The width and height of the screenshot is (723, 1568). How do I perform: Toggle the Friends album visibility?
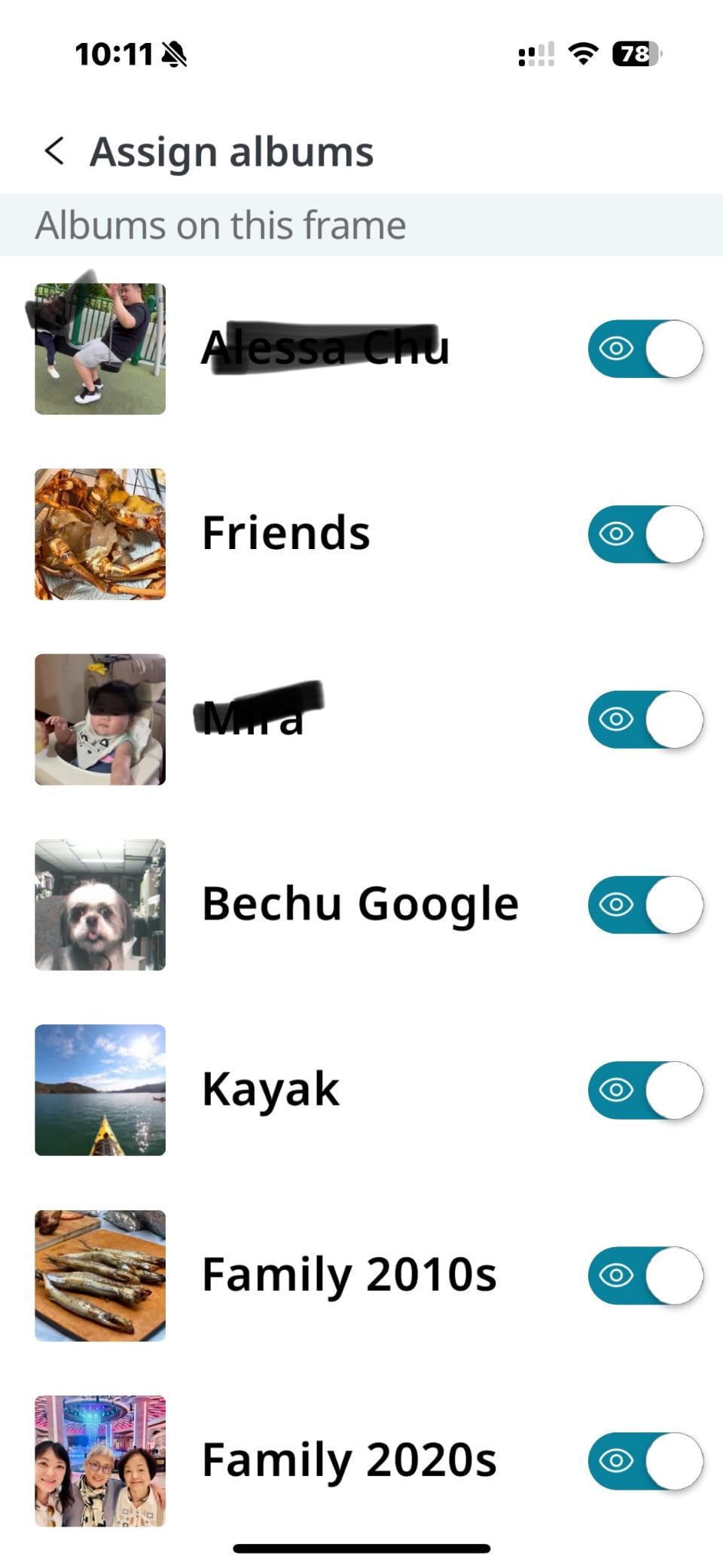pyautogui.click(x=645, y=534)
